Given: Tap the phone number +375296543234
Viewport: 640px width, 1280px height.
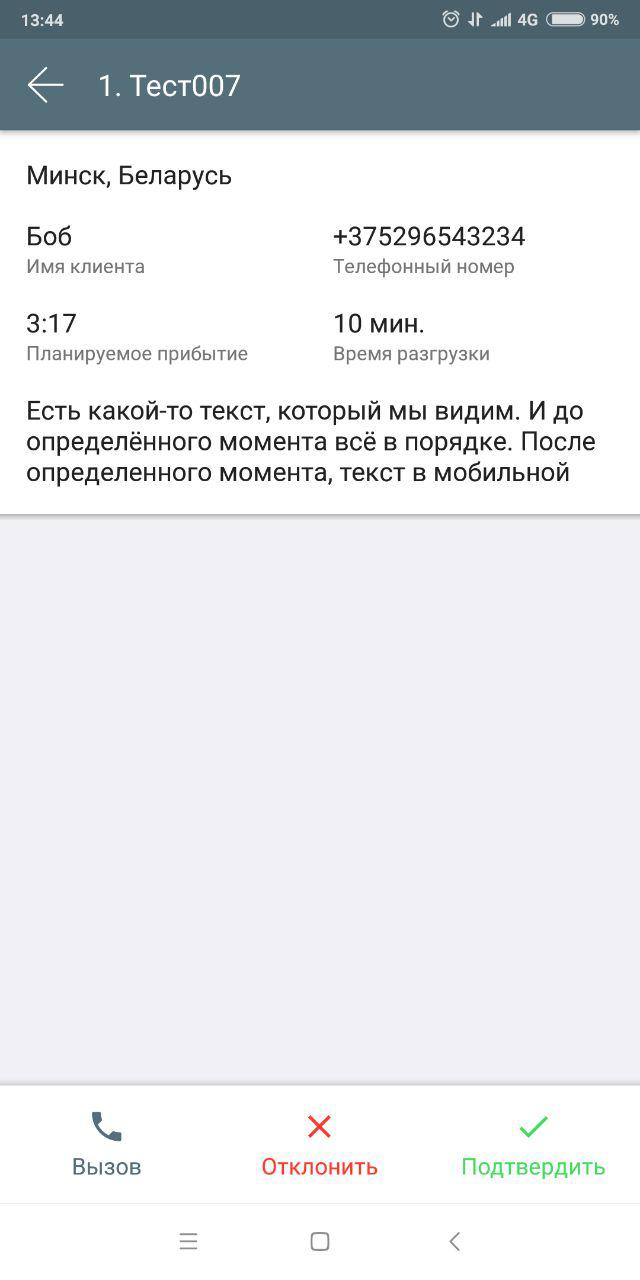Looking at the screenshot, I should point(429,237).
